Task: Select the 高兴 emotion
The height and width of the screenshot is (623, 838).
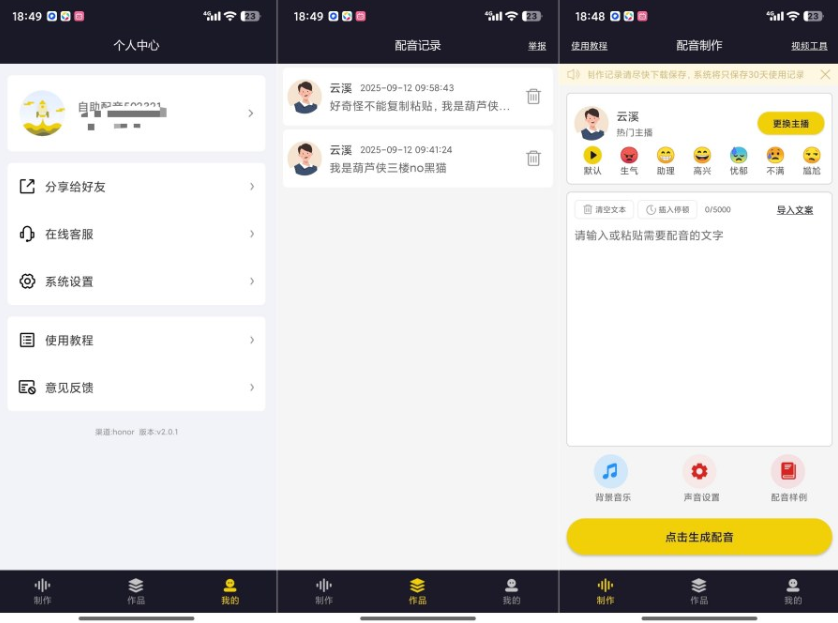Action: (702, 161)
